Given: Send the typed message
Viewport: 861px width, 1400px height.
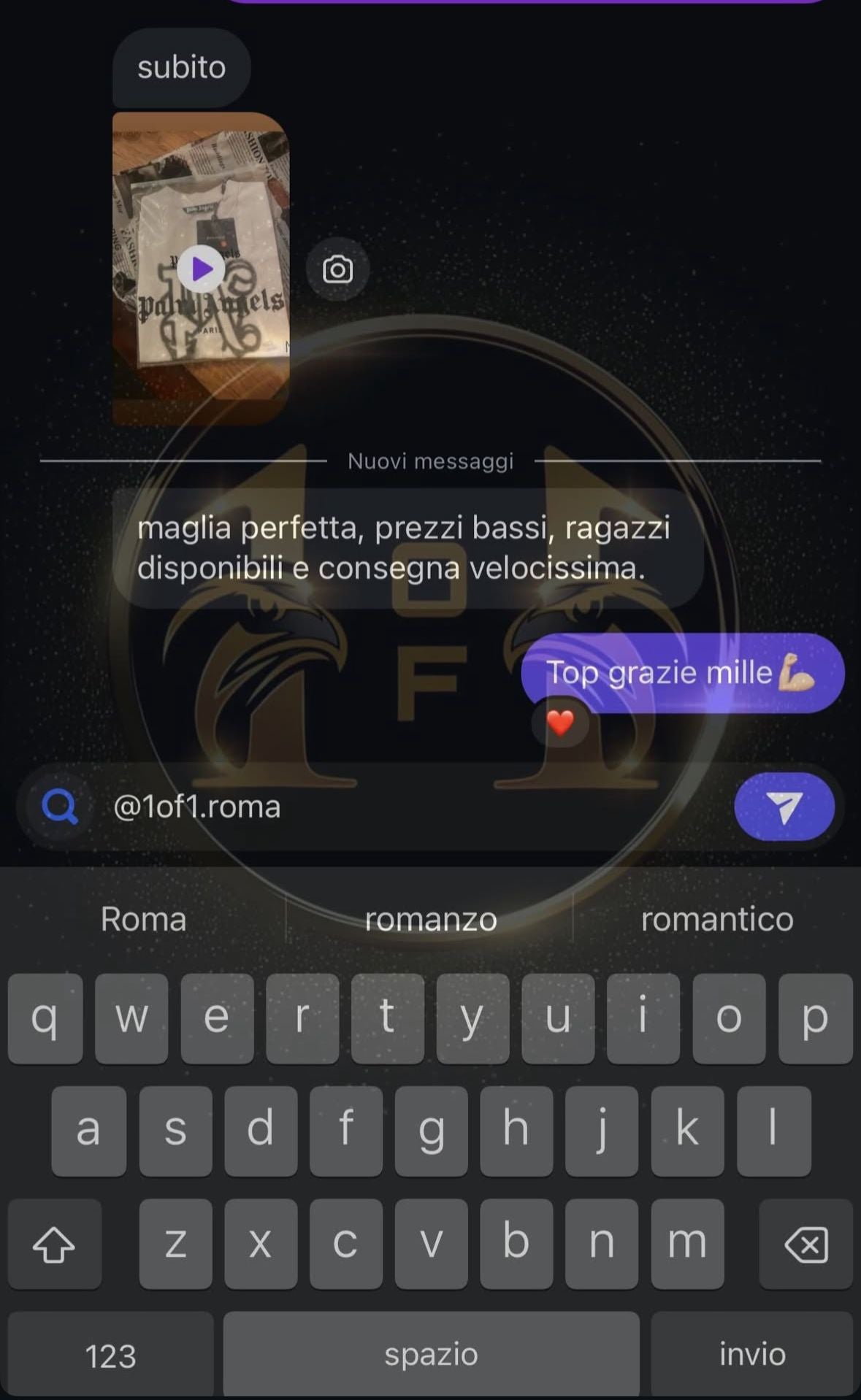Looking at the screenshot, I should tap(784, 807).
